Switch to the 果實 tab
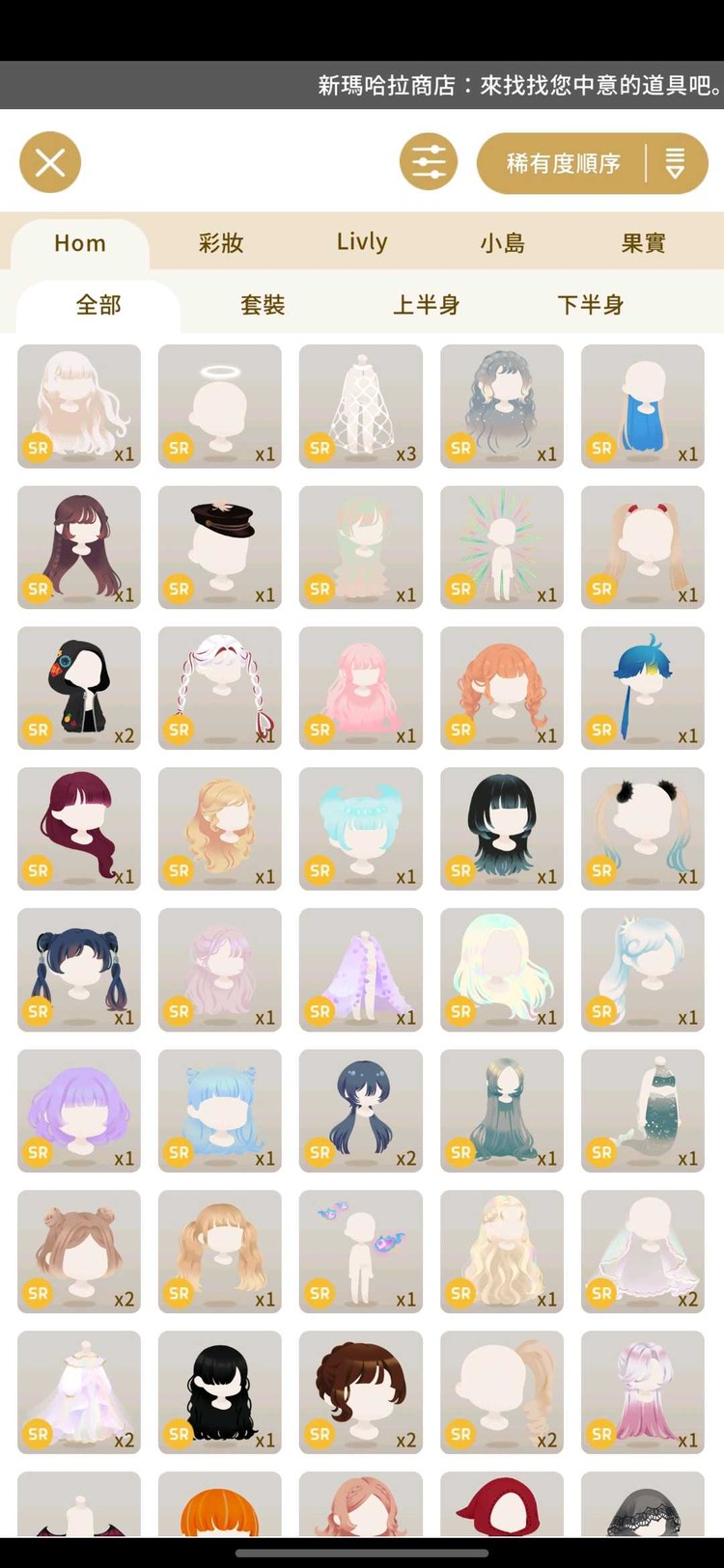 [x=644, y=243]
